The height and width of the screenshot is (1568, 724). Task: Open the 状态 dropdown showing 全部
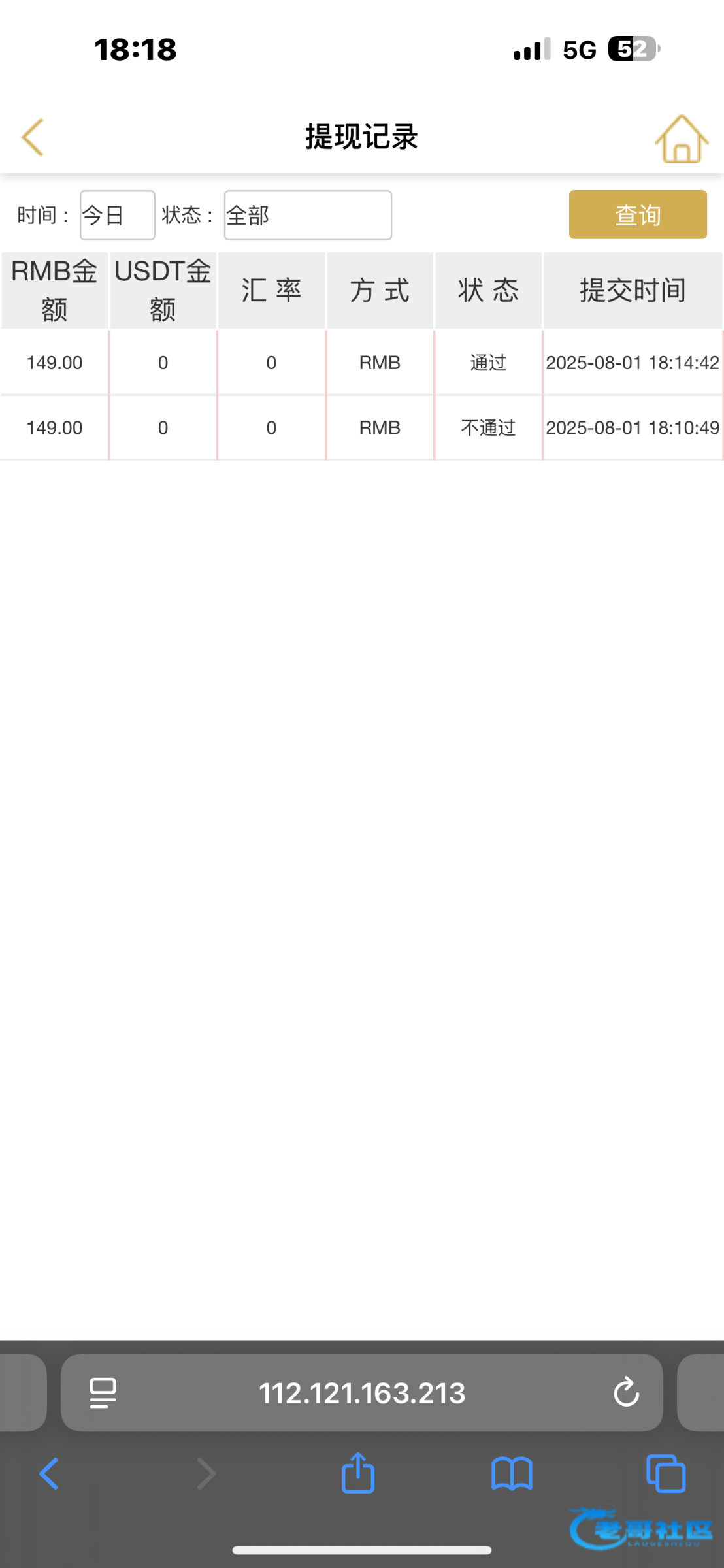(x=308, y=215)
